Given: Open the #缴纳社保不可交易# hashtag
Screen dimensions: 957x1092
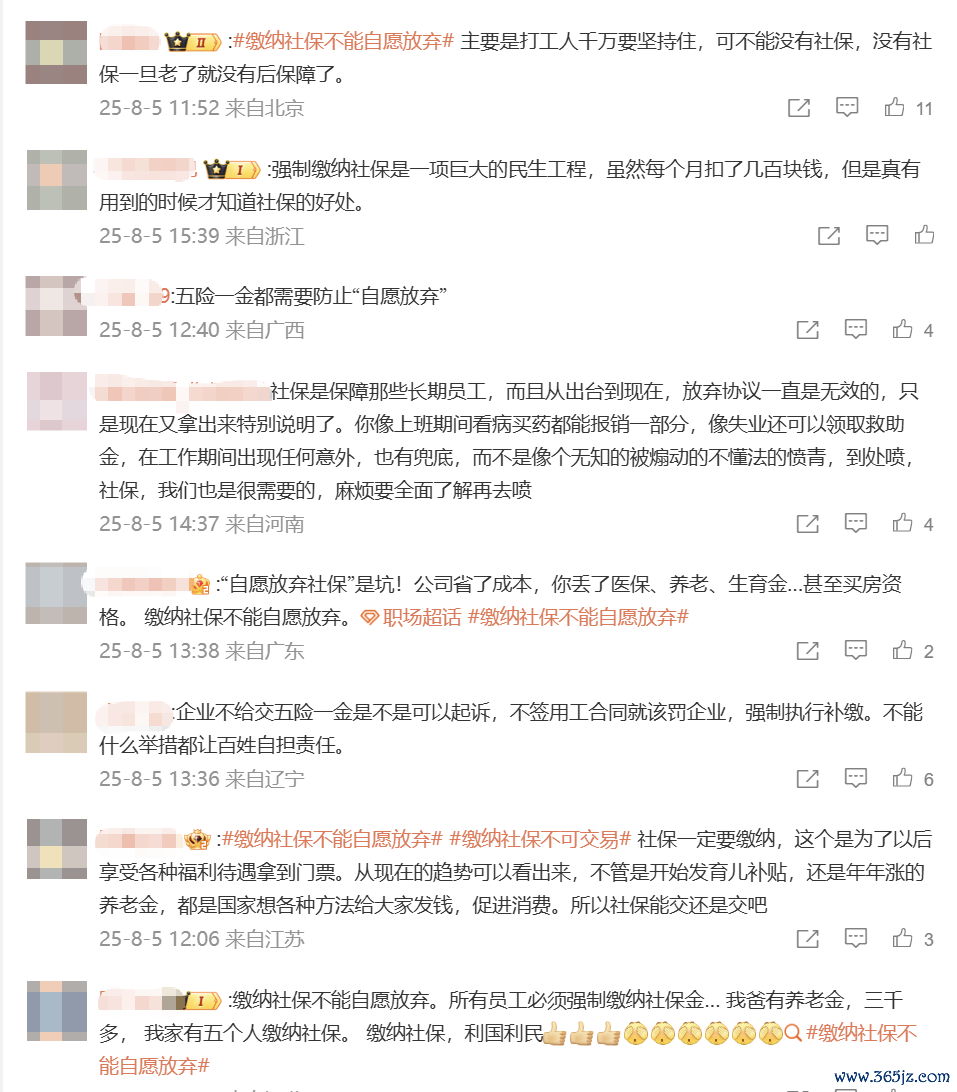Looking at the screenshot, I should pos(540,838).
